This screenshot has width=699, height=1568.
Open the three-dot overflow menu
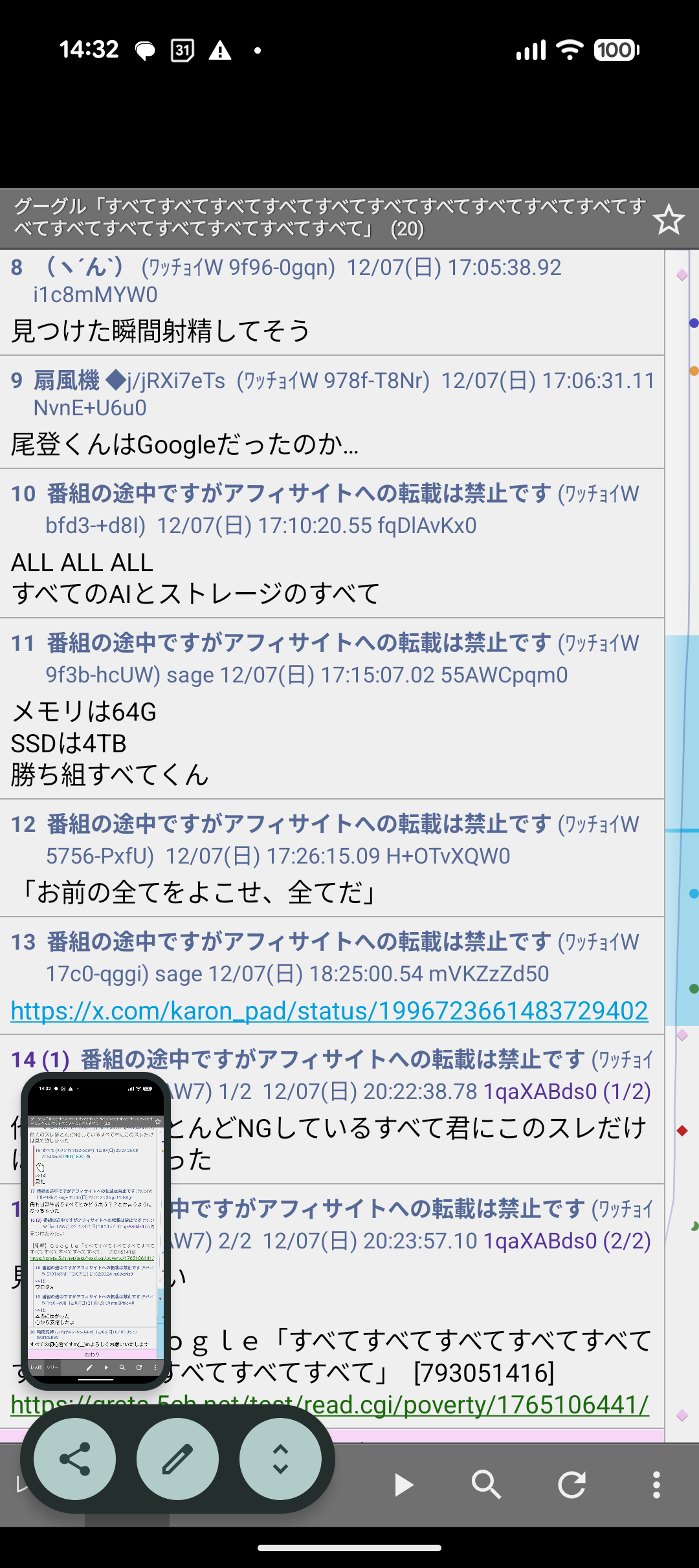click(x=656, y=1485)
